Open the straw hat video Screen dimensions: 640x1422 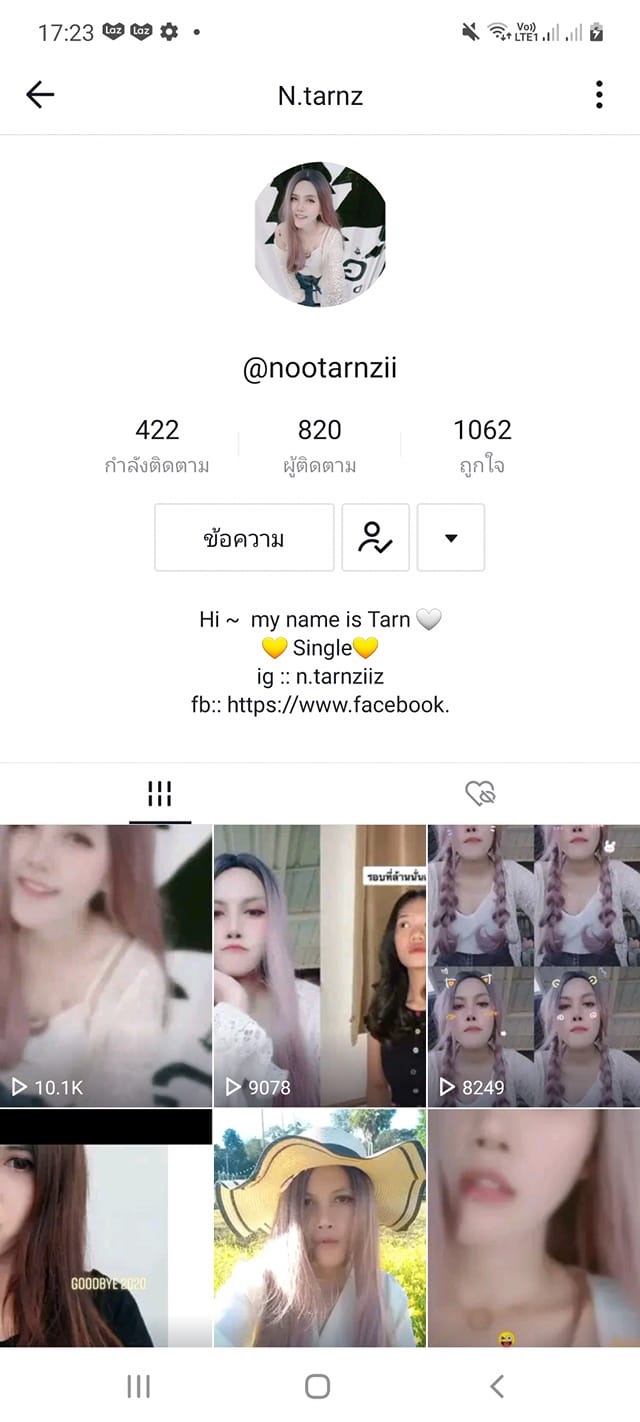click(320, 1228)
